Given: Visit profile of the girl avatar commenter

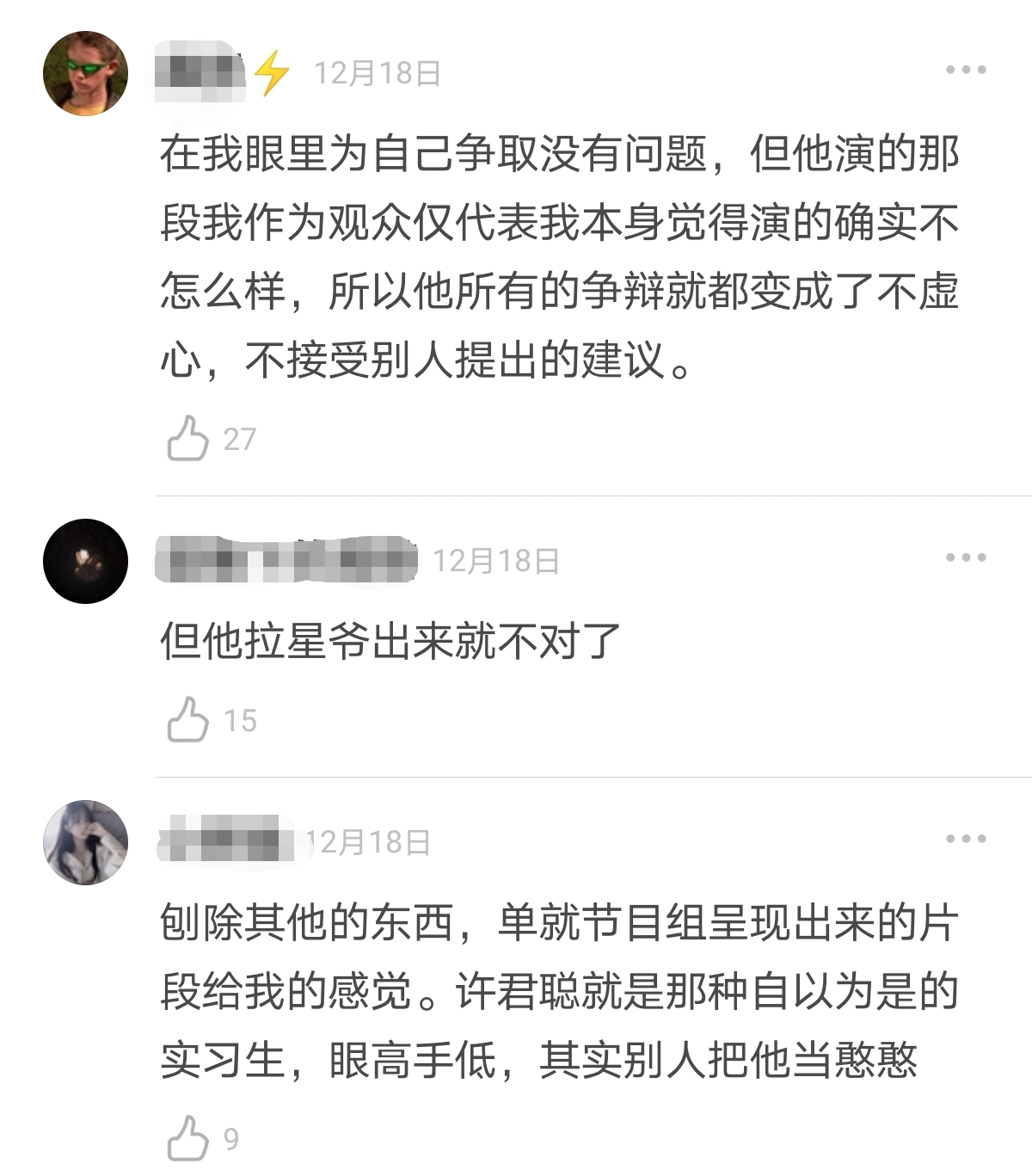Looking at the screenshot, I should coord(85,842).
